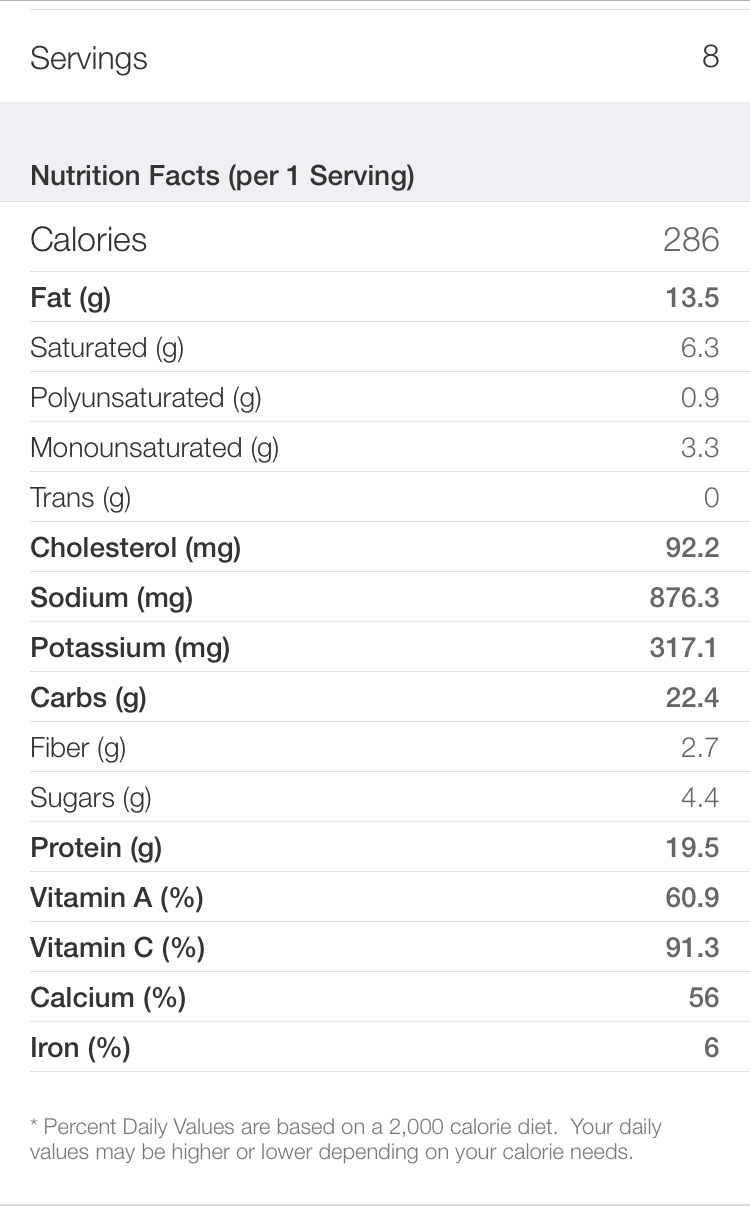This screenshot has height=1206, width=750.
Task: Edit the Servings value row
Action: pos(374,57)
